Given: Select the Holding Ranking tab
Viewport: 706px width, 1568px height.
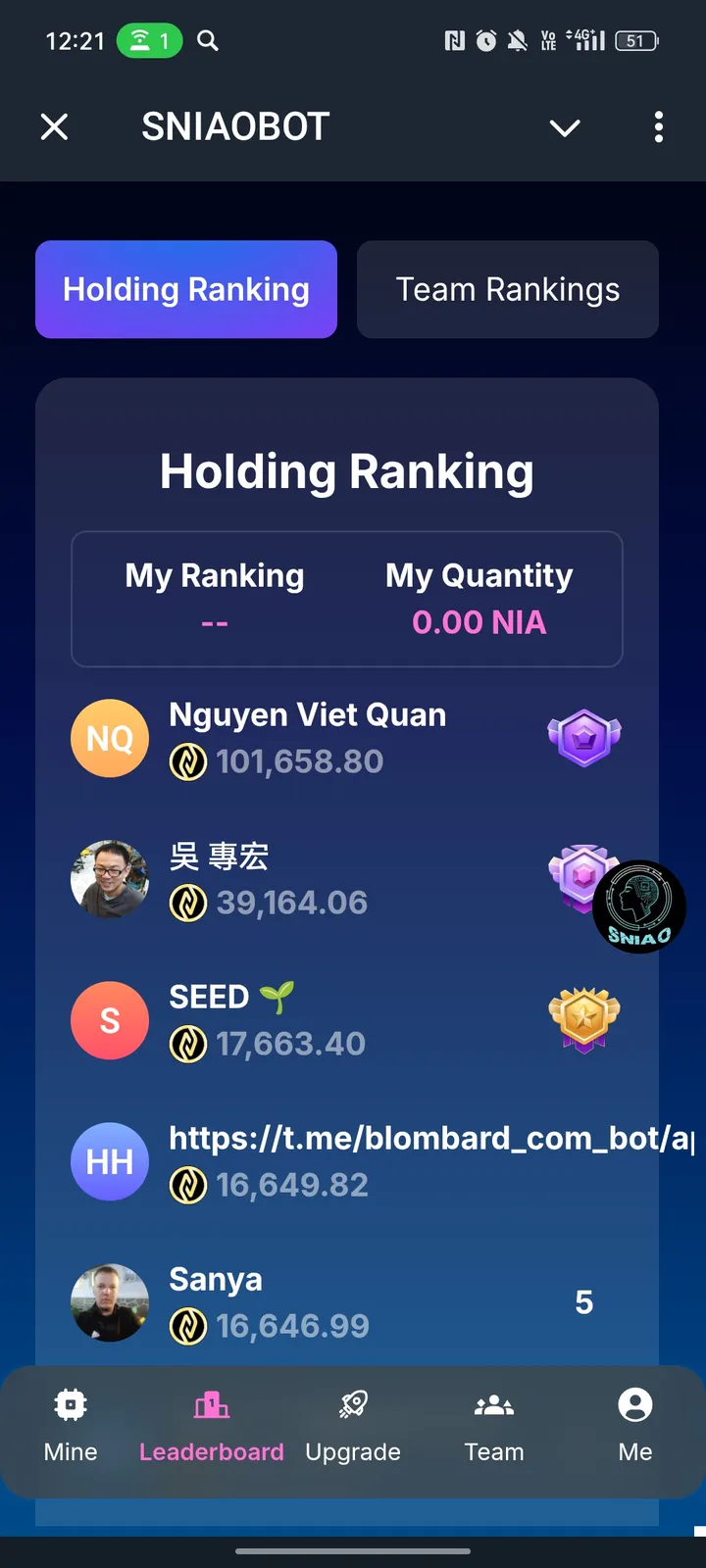Looking at the screenshot, I should 185,289.
